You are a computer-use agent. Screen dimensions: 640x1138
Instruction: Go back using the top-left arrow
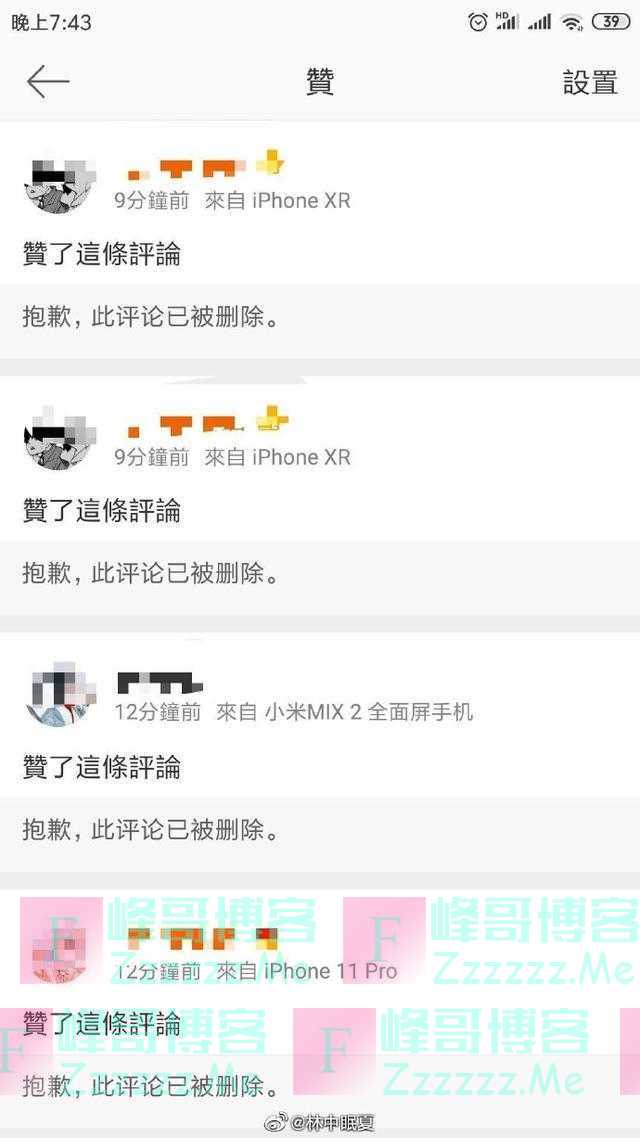point(47,82)
